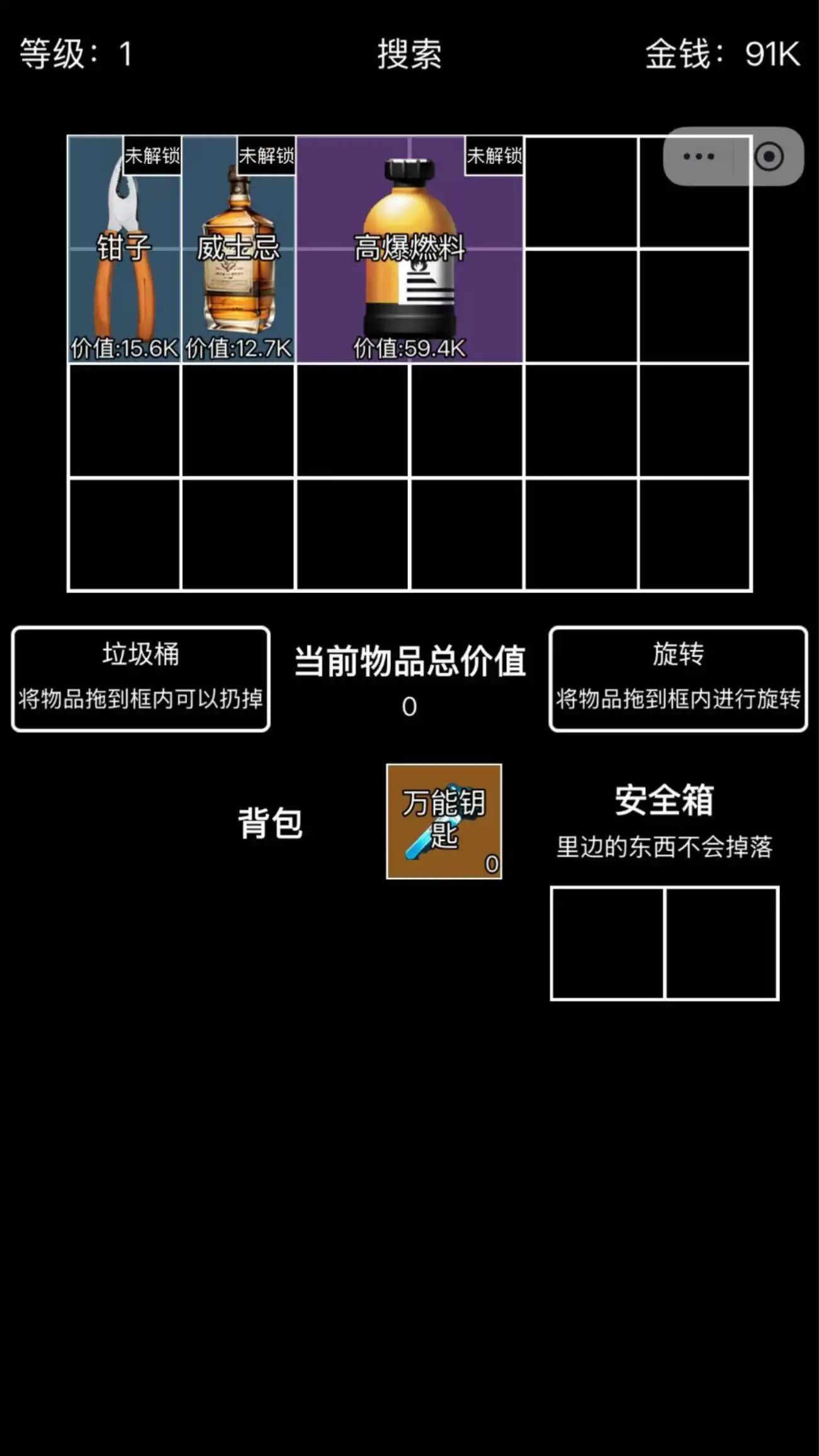Open the mini program more options menu
This screenshot has height=1456, width=819.
[698, 157]
